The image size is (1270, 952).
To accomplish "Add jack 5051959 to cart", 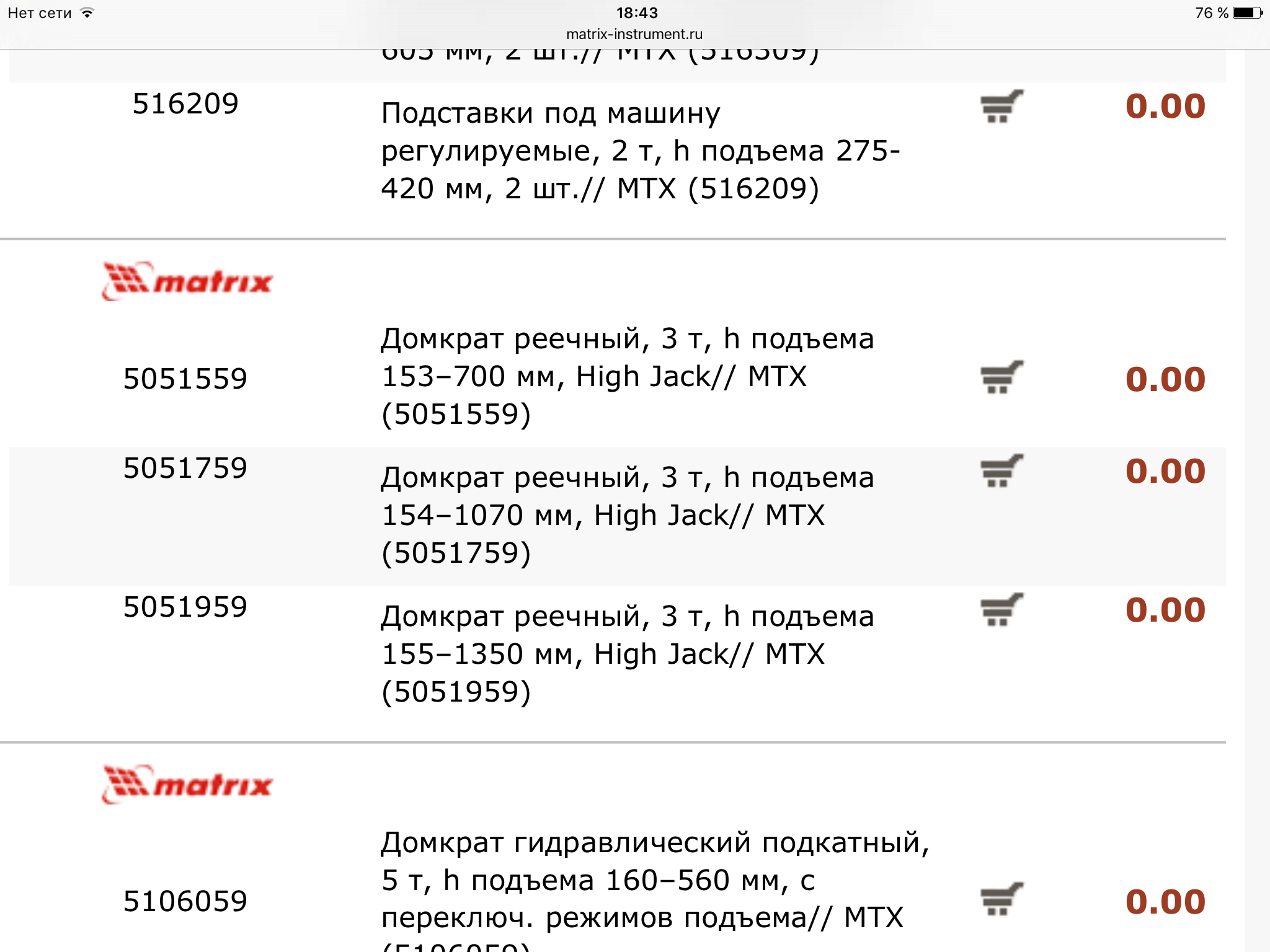I will click(x=1001, y=610).
